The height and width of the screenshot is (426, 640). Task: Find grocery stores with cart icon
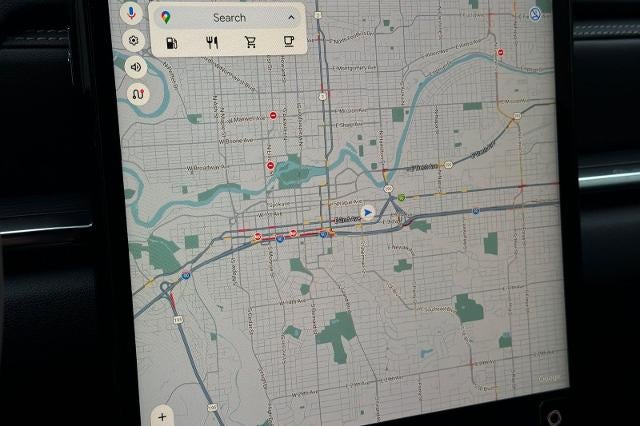(250, 42)
